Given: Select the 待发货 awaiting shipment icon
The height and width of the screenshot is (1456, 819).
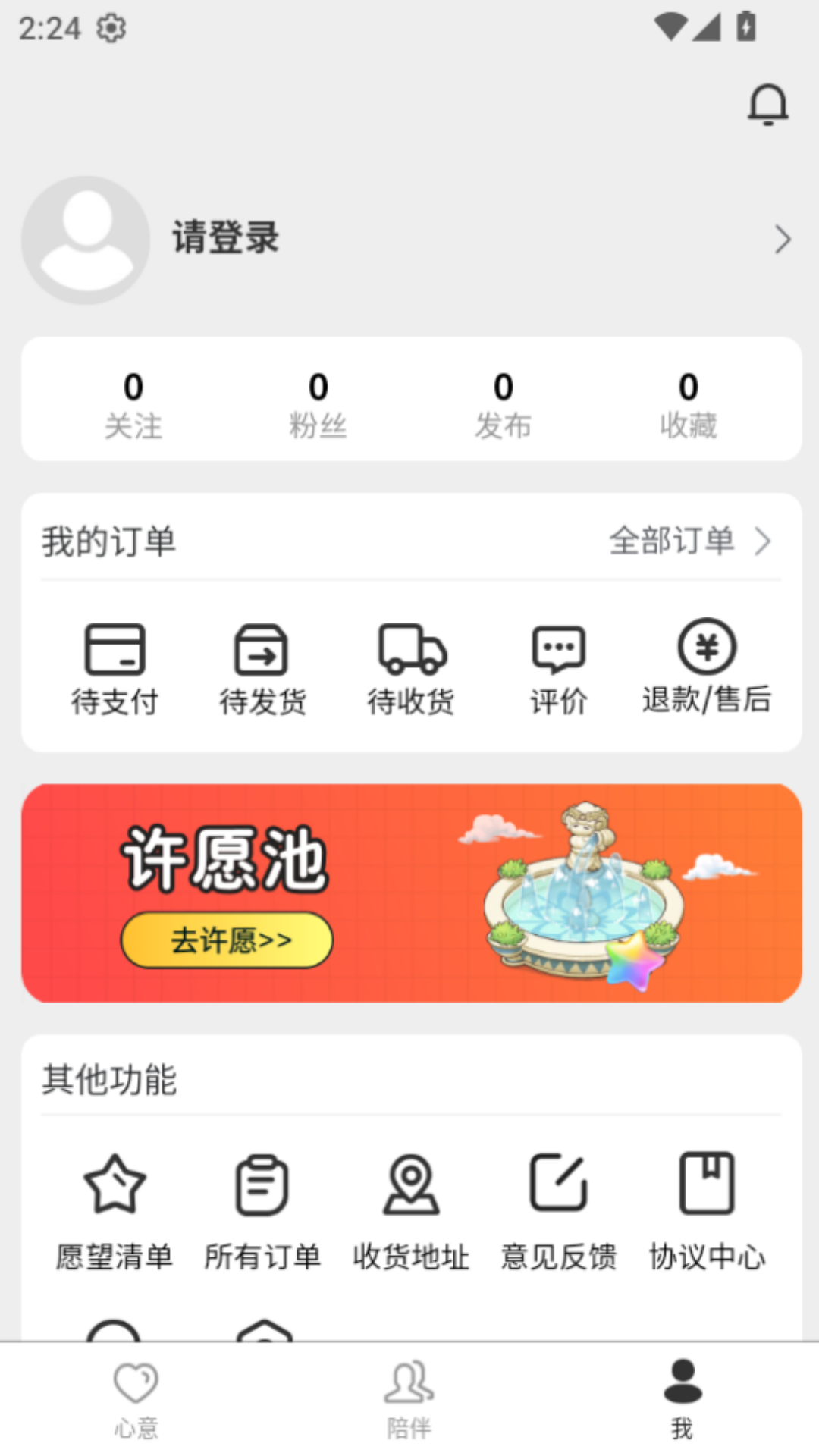Looking at the screenshot, I should pos(263,667).
